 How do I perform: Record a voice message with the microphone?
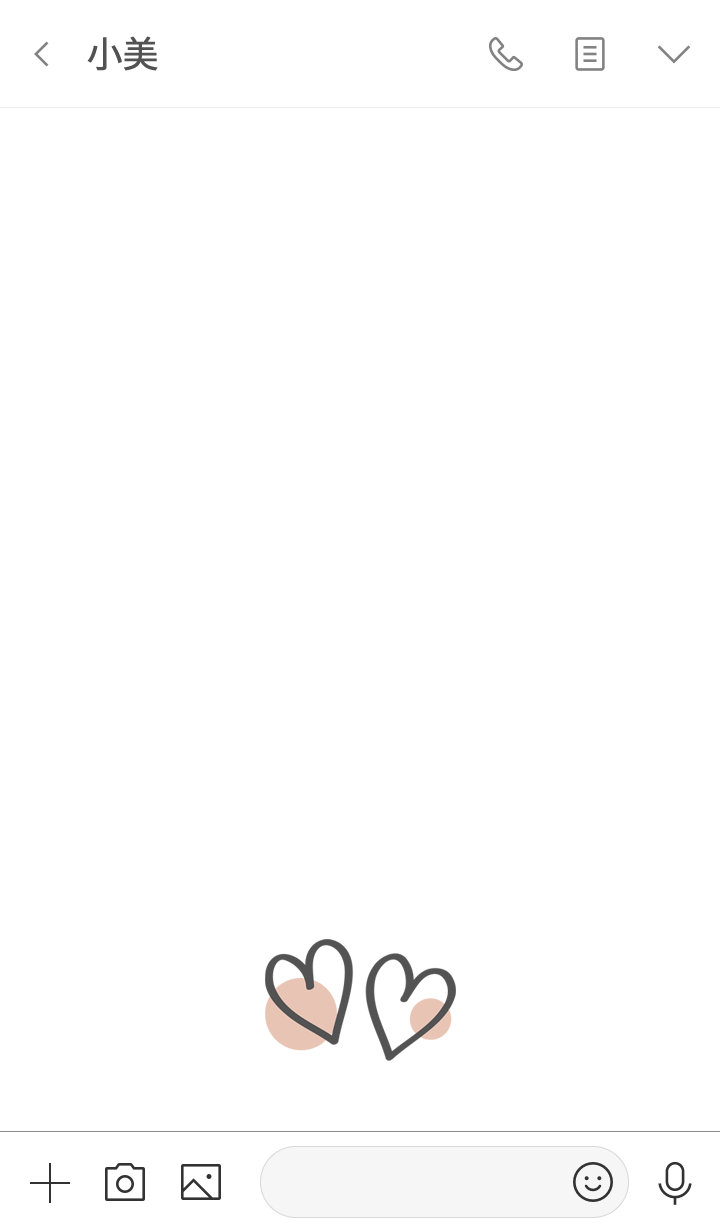[675, 1182]
